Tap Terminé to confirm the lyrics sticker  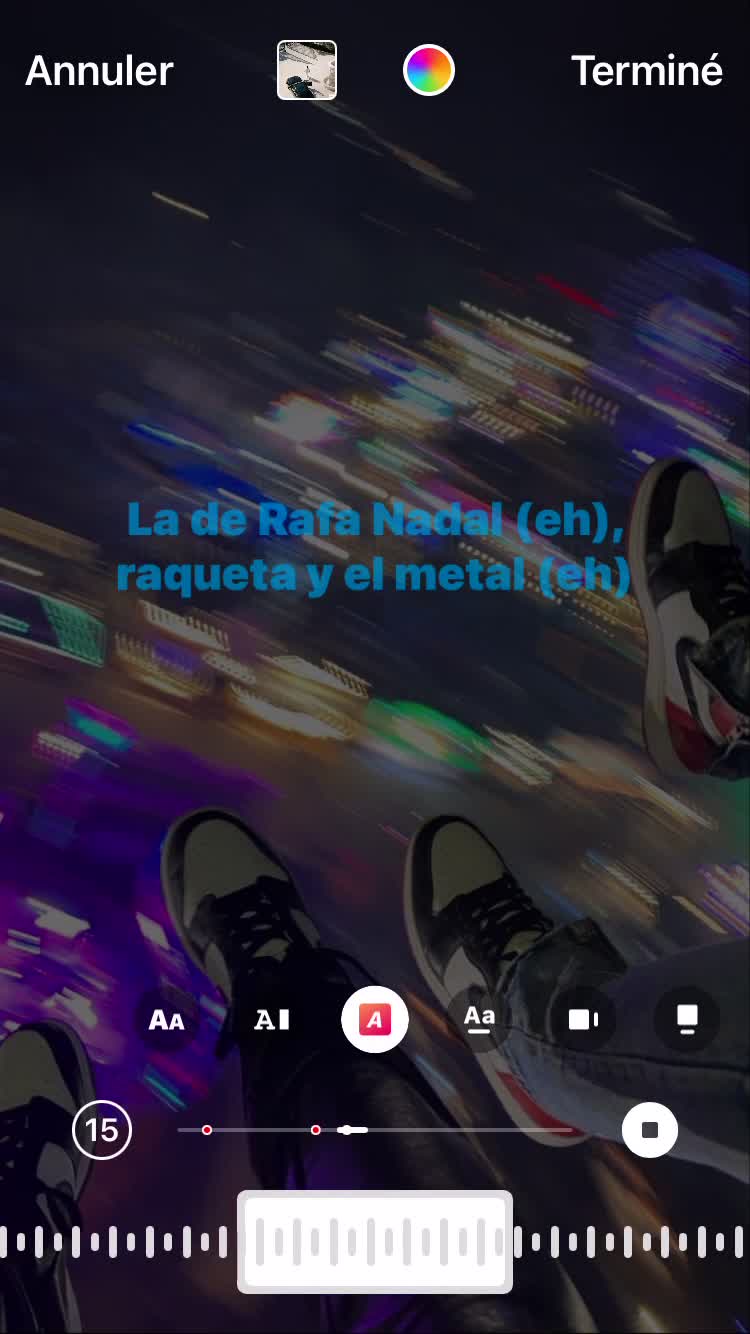click(646, 71)
